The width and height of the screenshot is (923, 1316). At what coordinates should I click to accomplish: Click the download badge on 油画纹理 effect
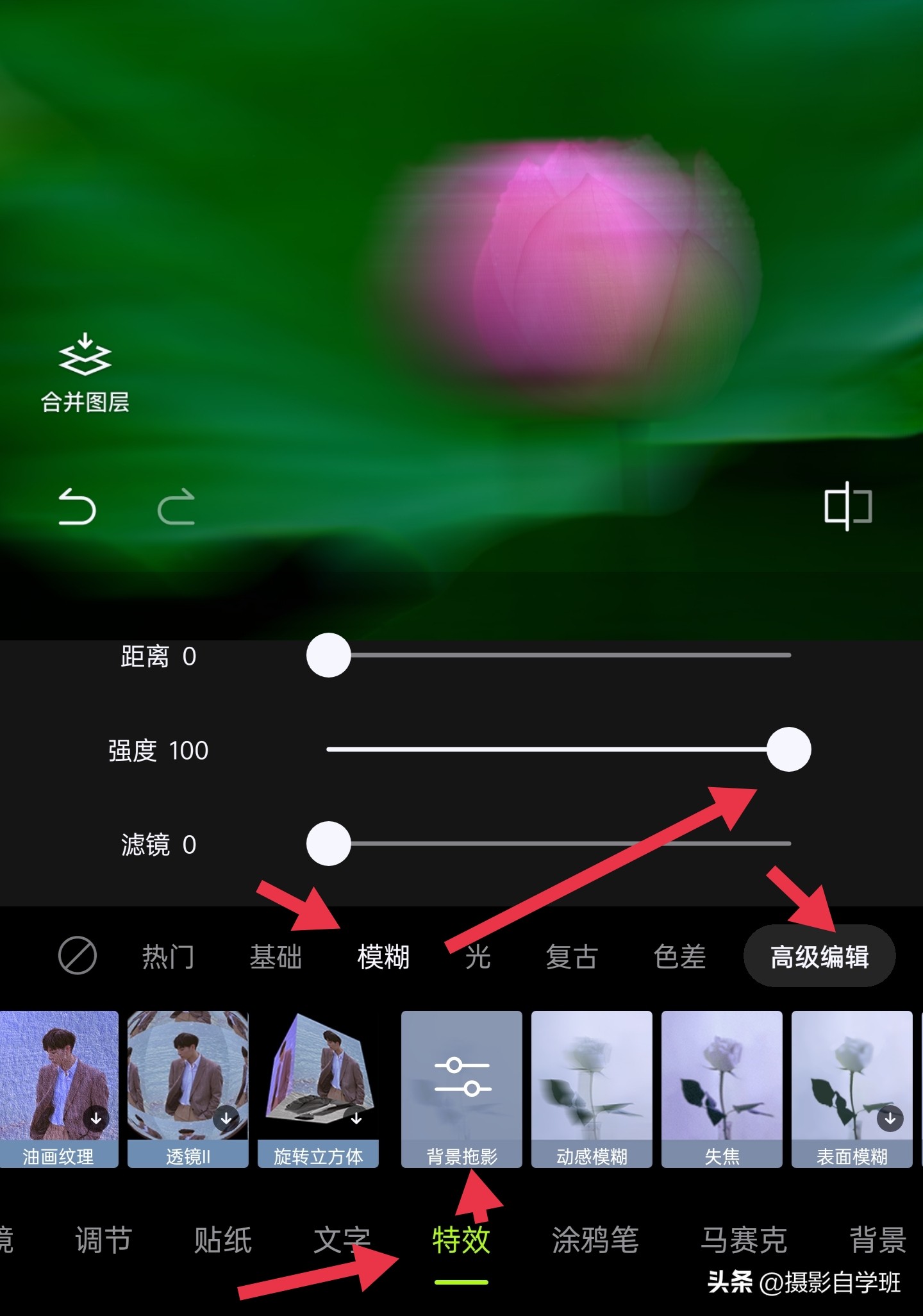pos(95,1120)
